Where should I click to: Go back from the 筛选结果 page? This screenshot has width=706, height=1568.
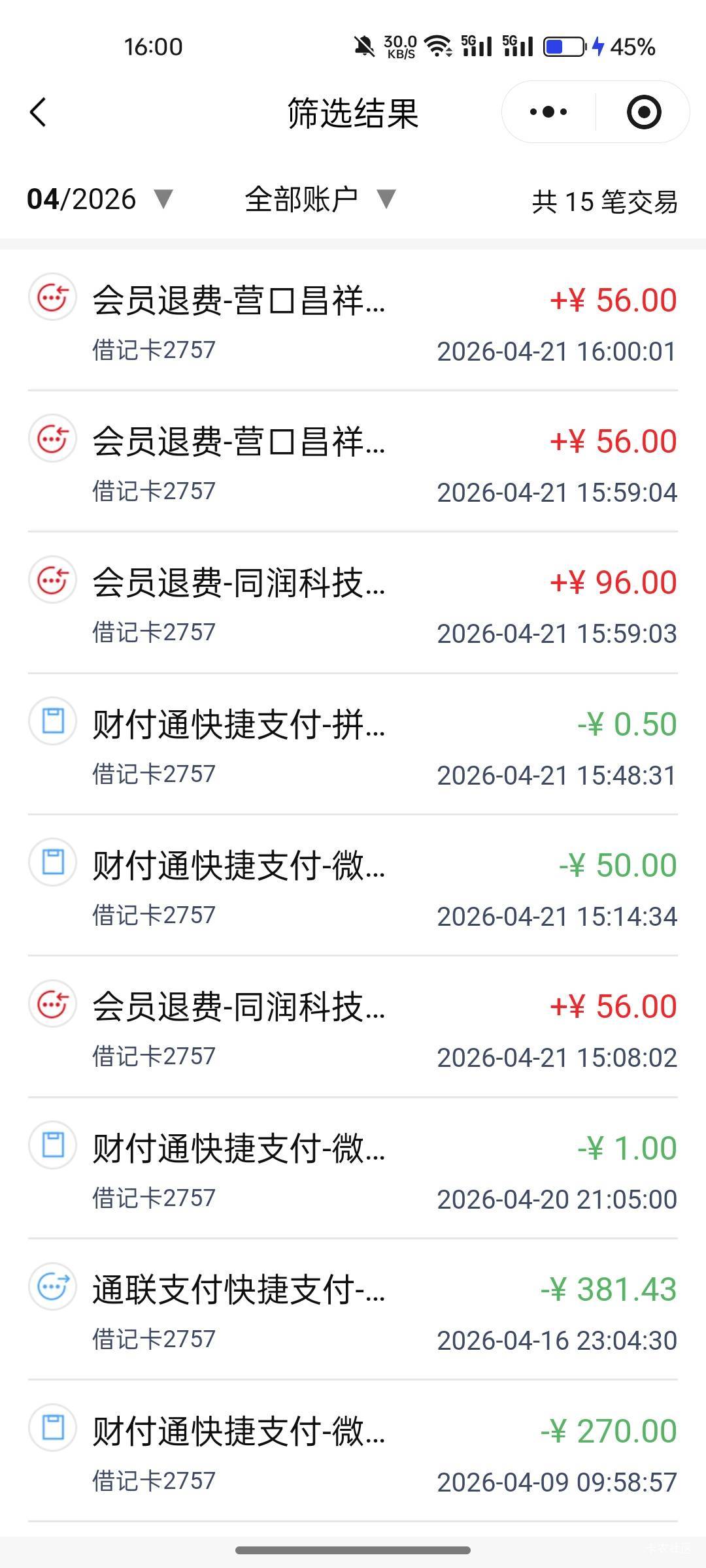click(x=39, y=112)
